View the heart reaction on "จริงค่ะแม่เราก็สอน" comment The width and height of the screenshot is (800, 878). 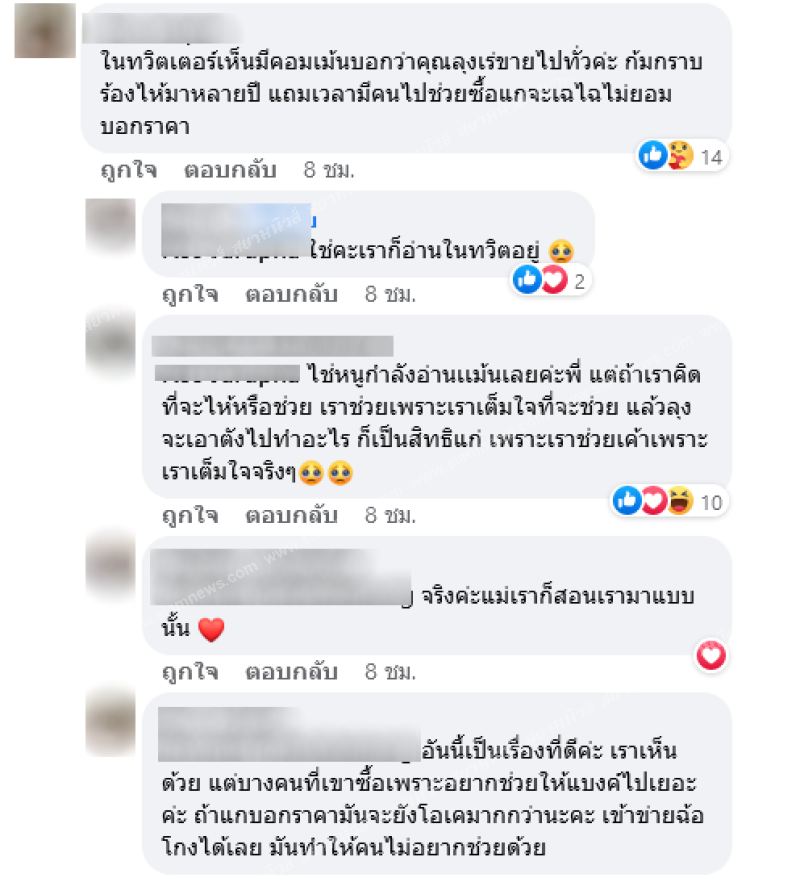click(x=711, y=656)
